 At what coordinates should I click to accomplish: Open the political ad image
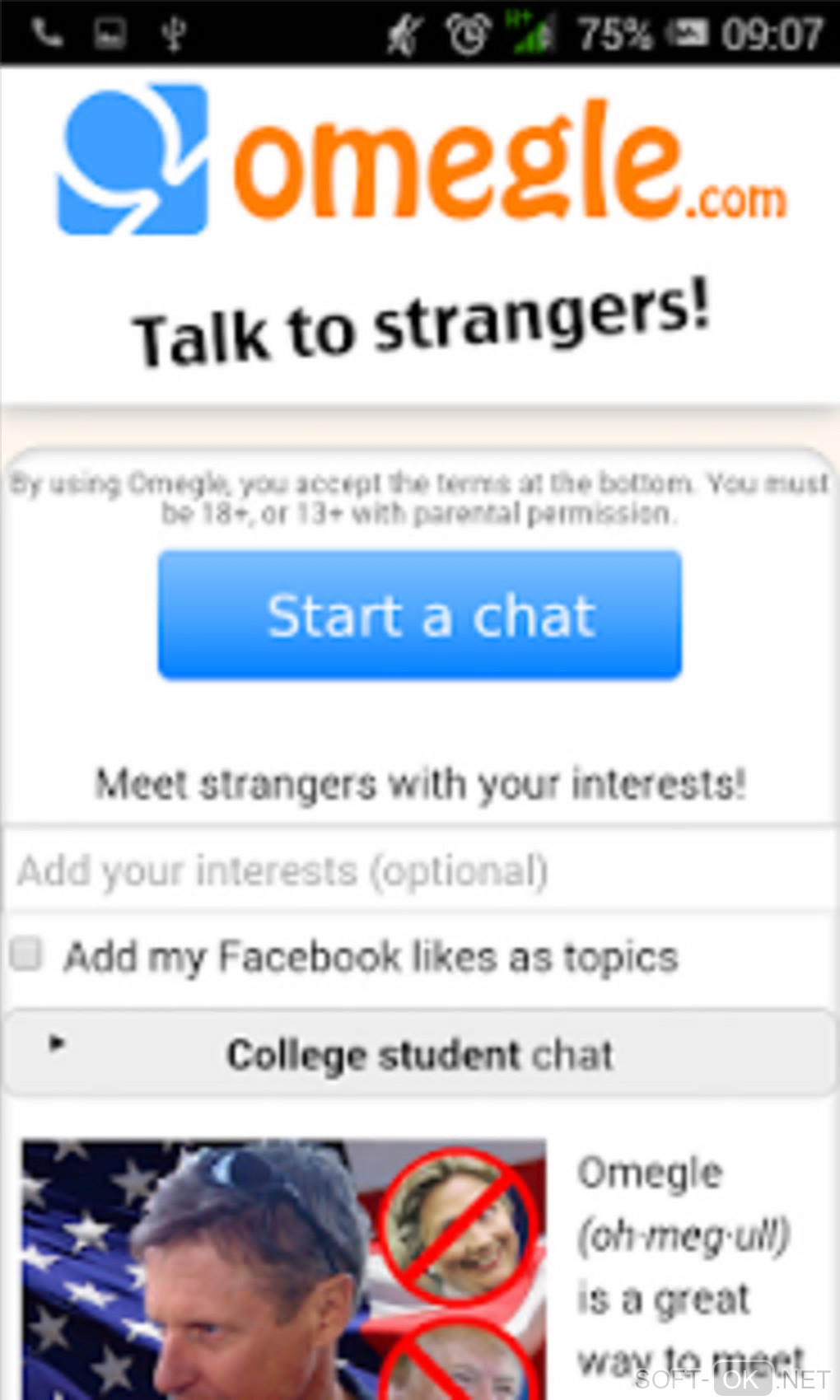[283, 1268]
